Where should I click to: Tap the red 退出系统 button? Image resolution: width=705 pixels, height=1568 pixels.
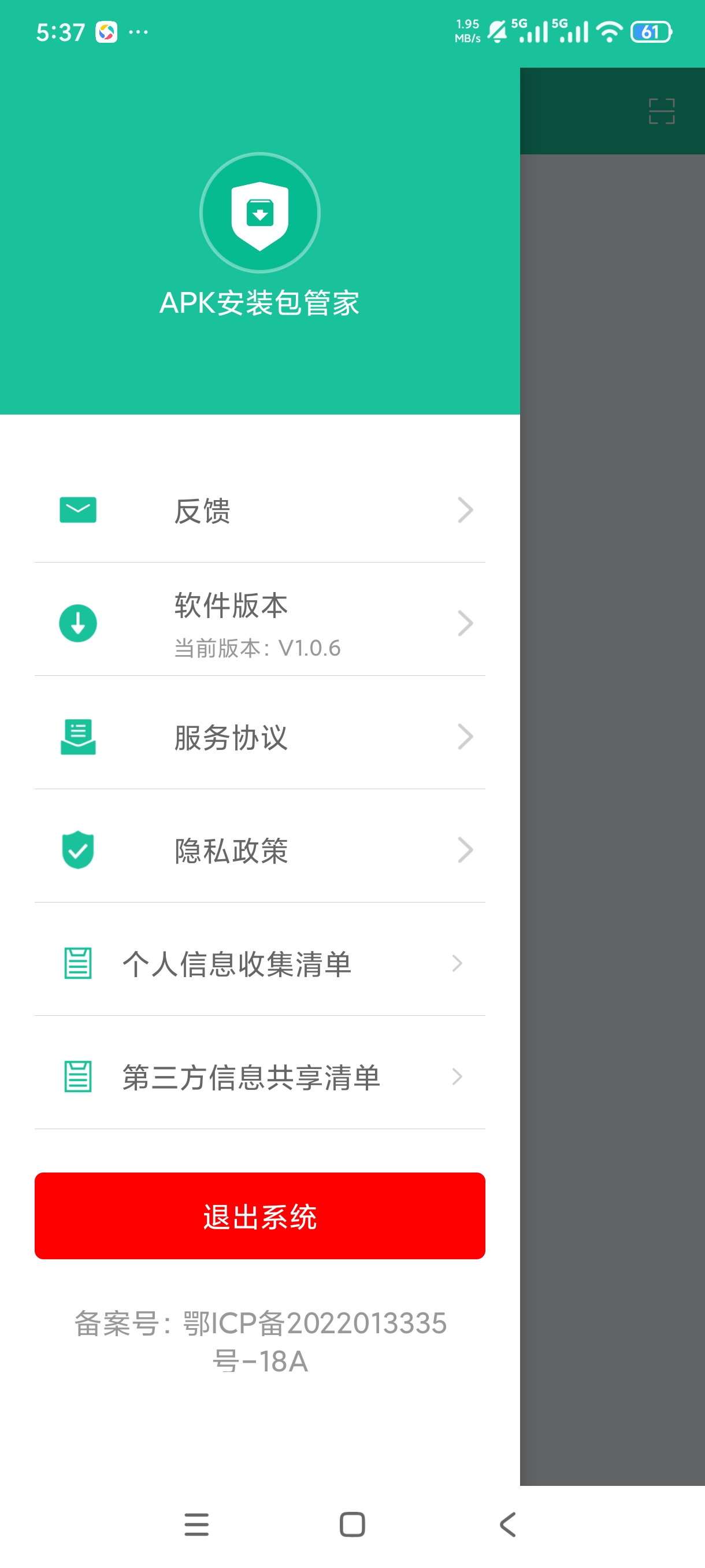click(x=259, y=1215)
